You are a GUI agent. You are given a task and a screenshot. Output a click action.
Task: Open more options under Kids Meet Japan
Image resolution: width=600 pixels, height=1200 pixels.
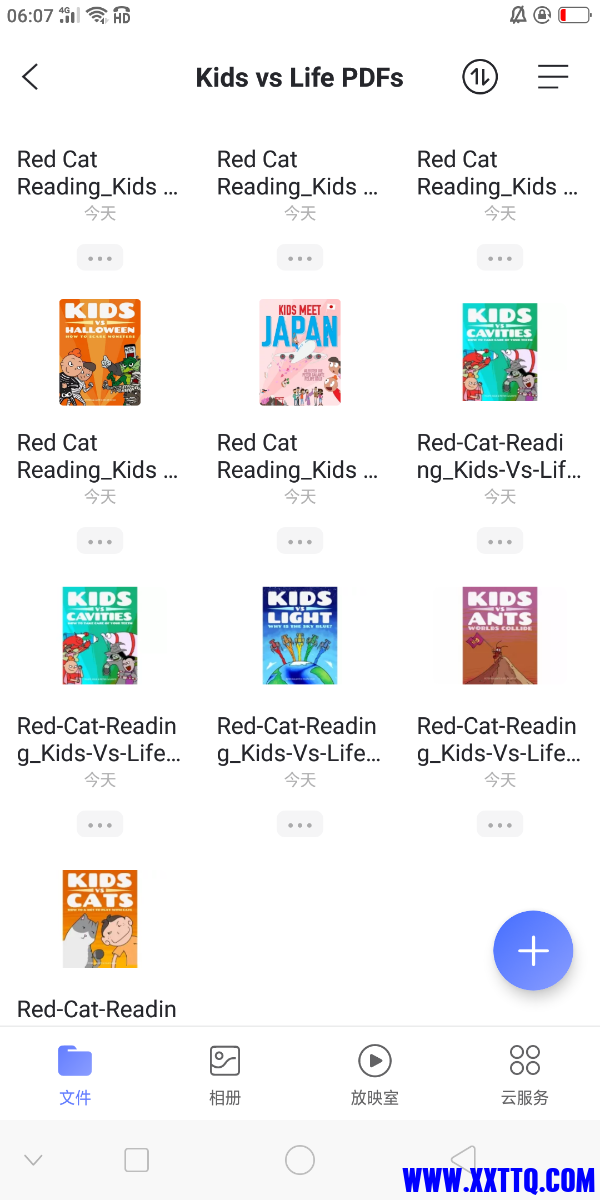300,541
